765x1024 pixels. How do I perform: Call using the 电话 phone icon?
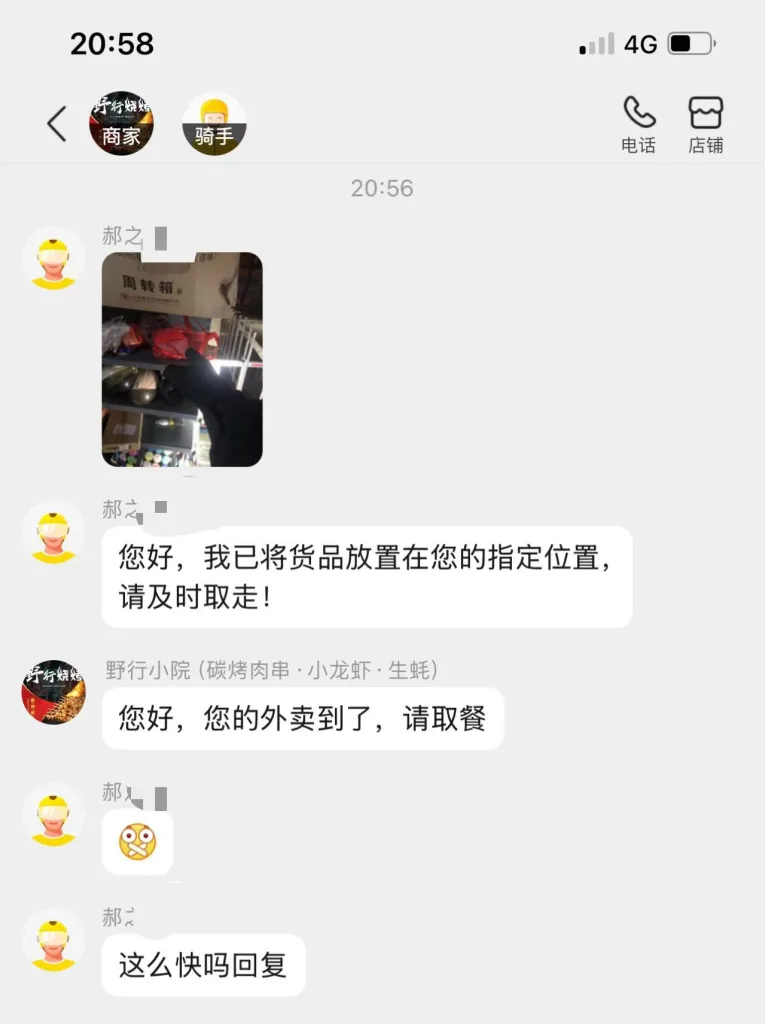[638, 124]
